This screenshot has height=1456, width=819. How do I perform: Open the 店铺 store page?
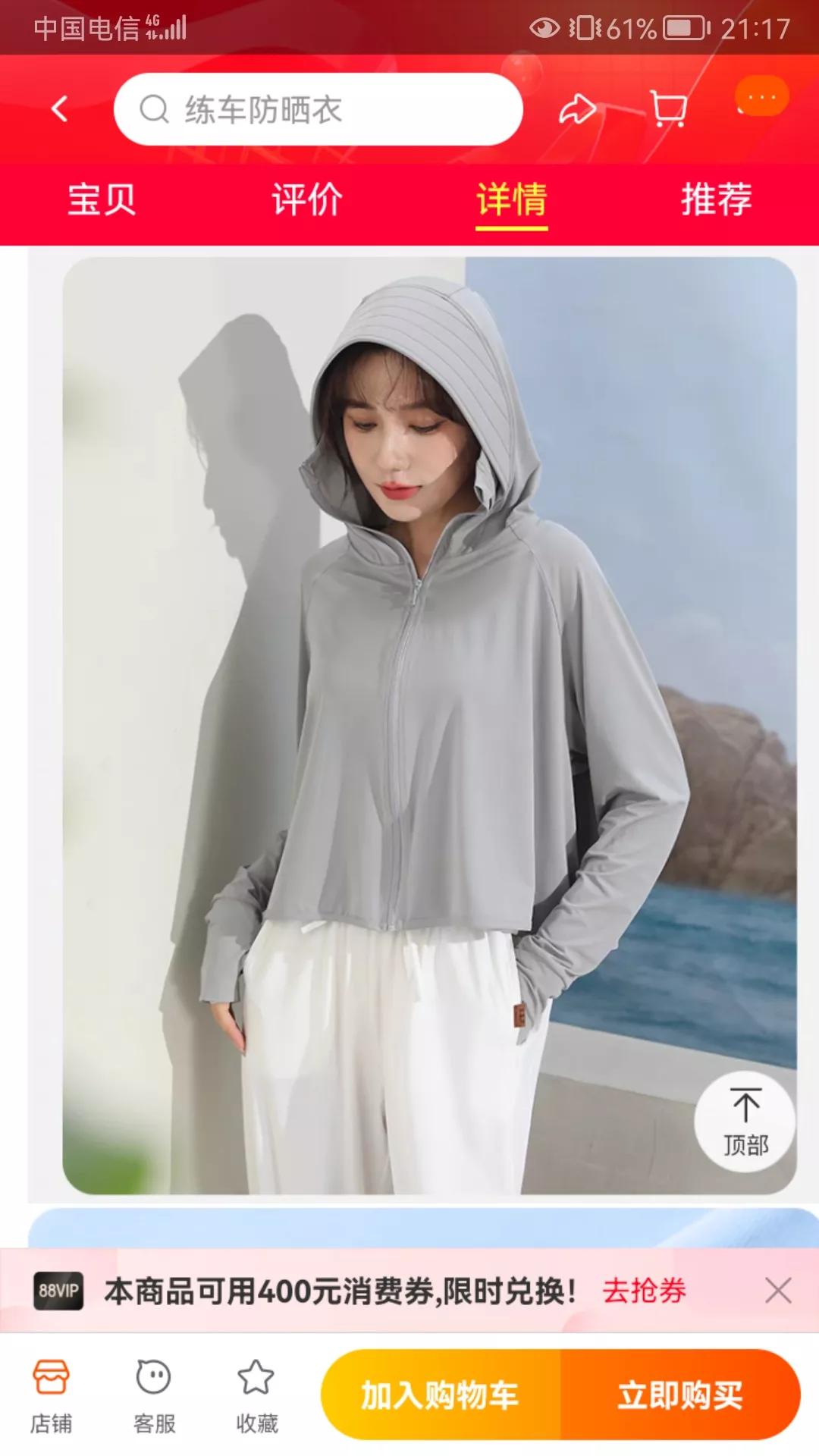point(52,1396)
